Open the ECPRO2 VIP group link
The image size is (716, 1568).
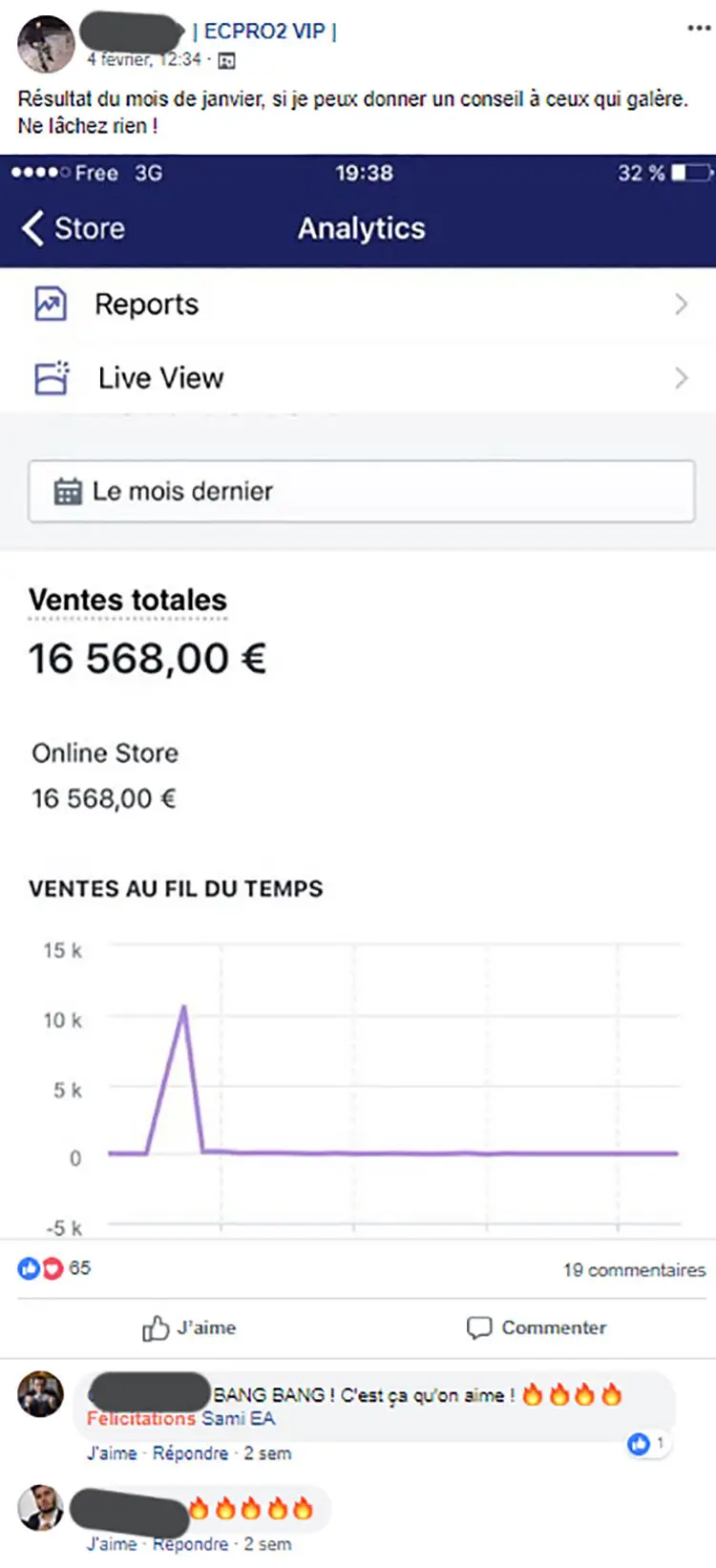click(265, 32)
